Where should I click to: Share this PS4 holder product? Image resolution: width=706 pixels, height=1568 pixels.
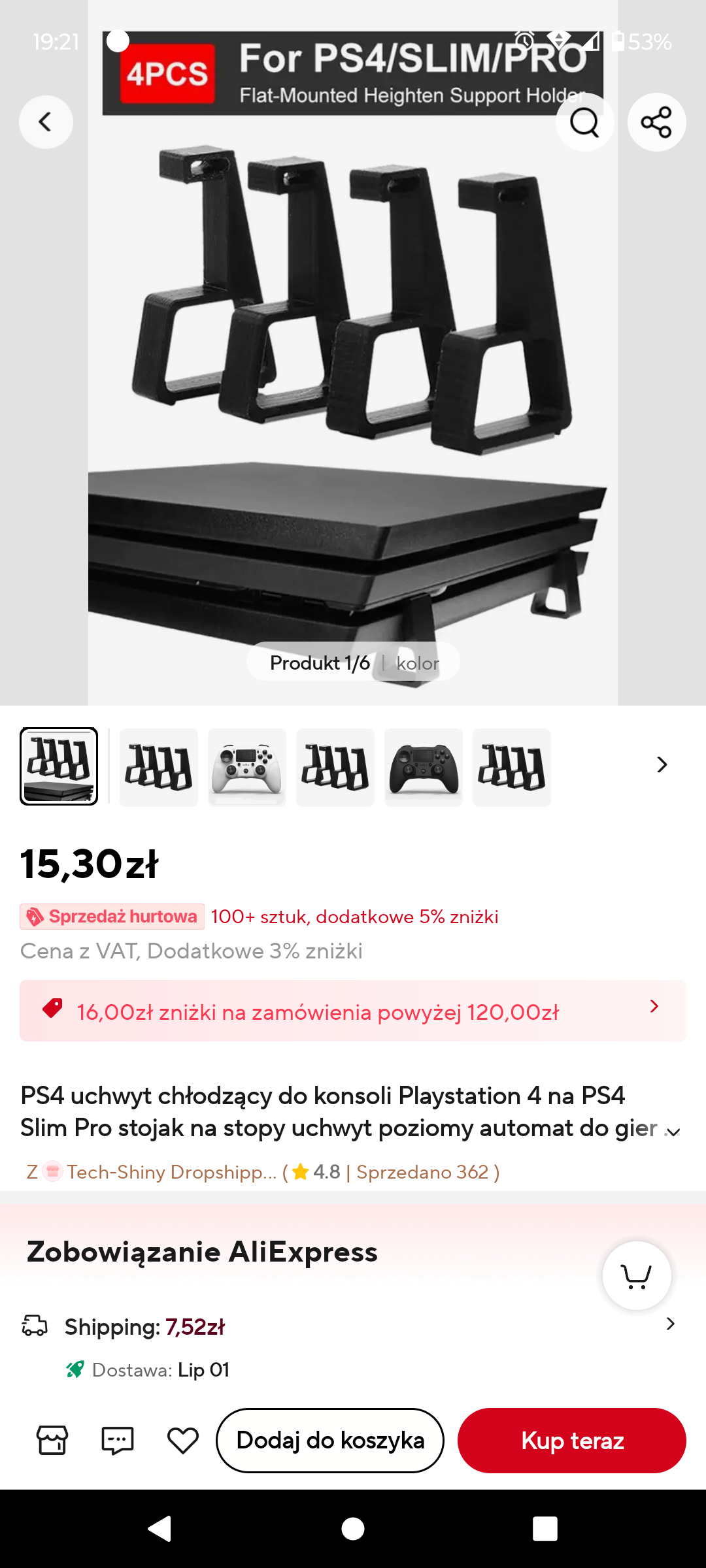656,122
